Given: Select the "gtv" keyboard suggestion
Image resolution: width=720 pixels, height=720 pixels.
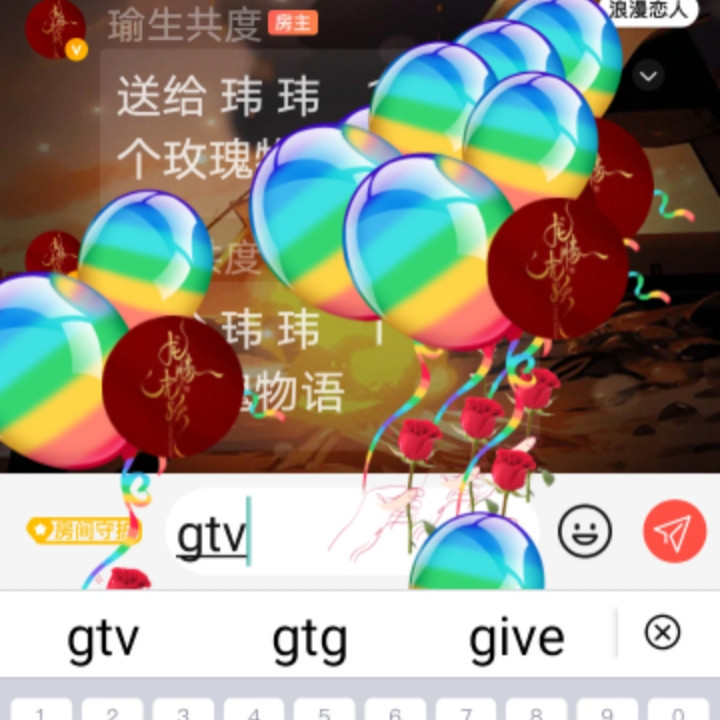Looking at the screenshot, I should [x=103, y=640].
